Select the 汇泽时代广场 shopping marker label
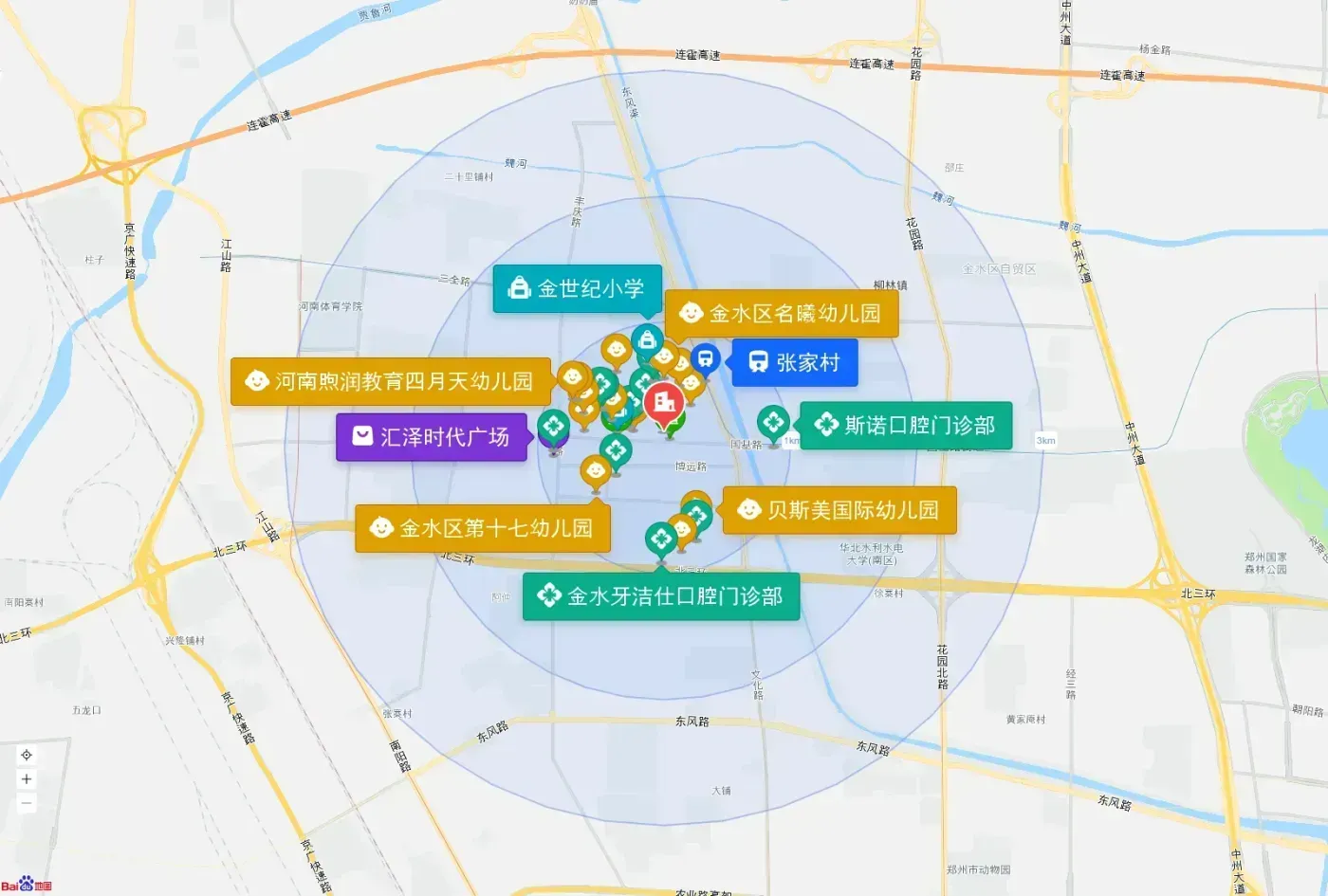 [432, 437]
